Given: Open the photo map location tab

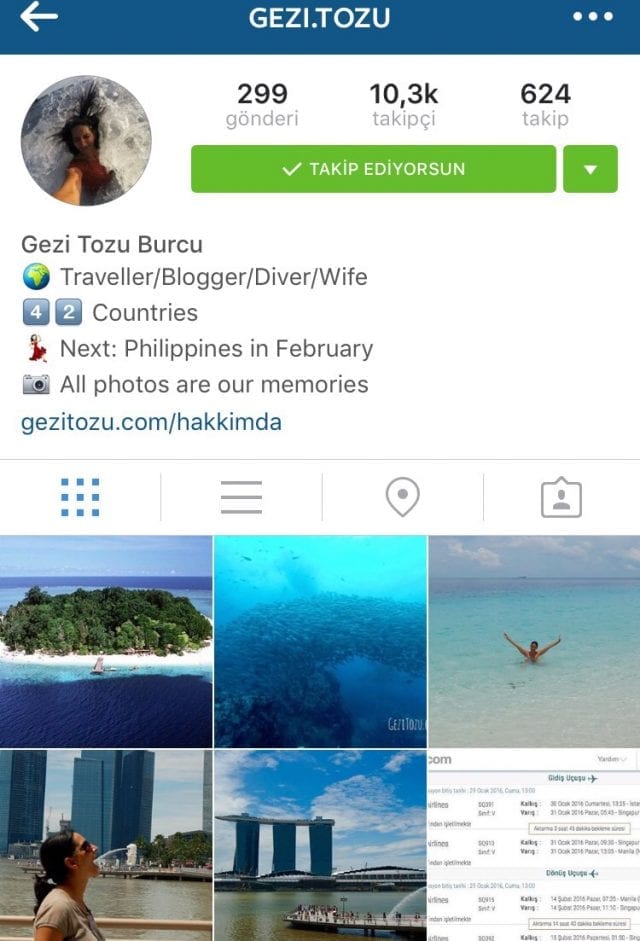Looking at the screenshot, I should [x=402, y=497].
